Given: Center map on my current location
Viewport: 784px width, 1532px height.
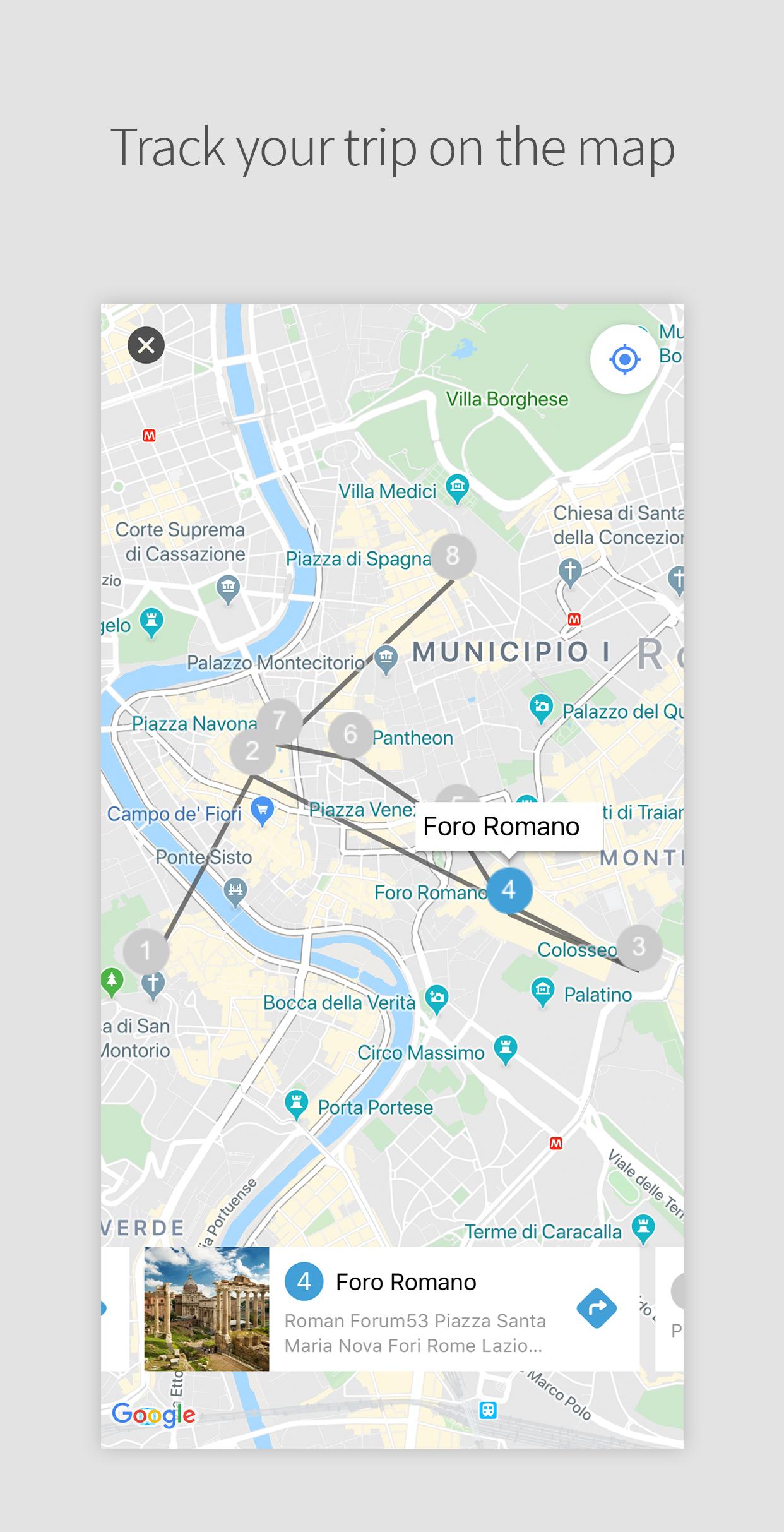Looking at the screenshot, I should point(624,359).
